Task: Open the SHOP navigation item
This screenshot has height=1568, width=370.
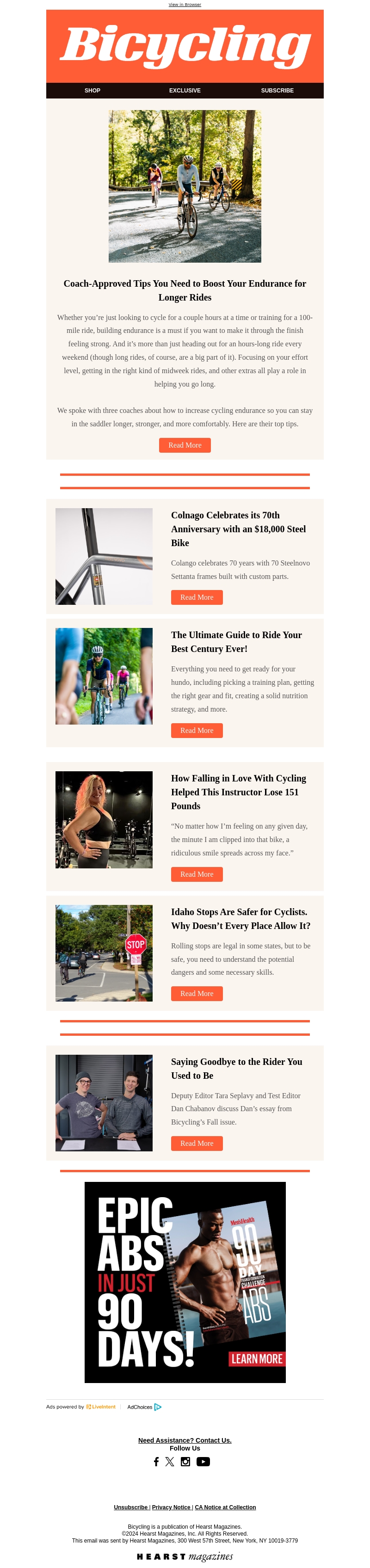Action: point(92,91)
